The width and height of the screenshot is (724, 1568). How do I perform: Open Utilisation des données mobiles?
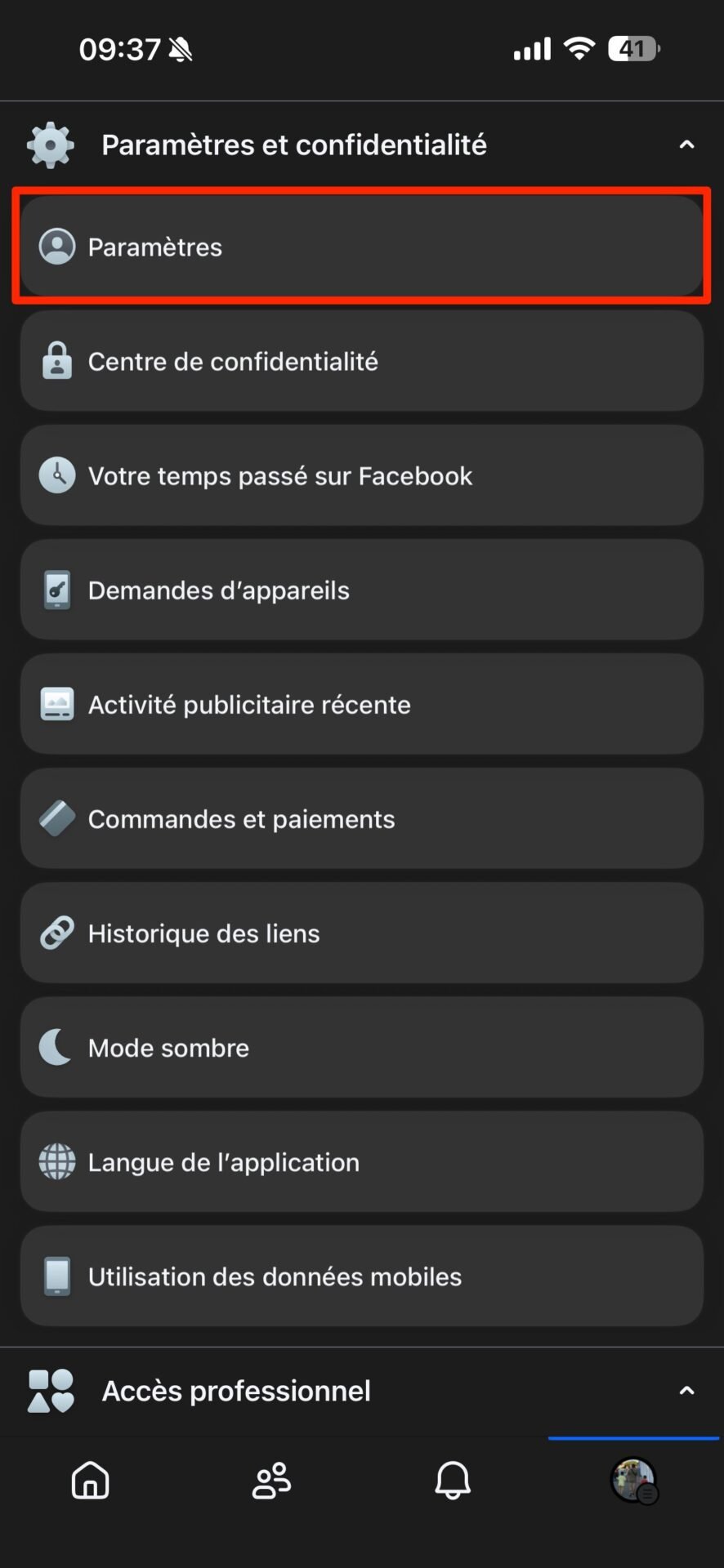362,1276
